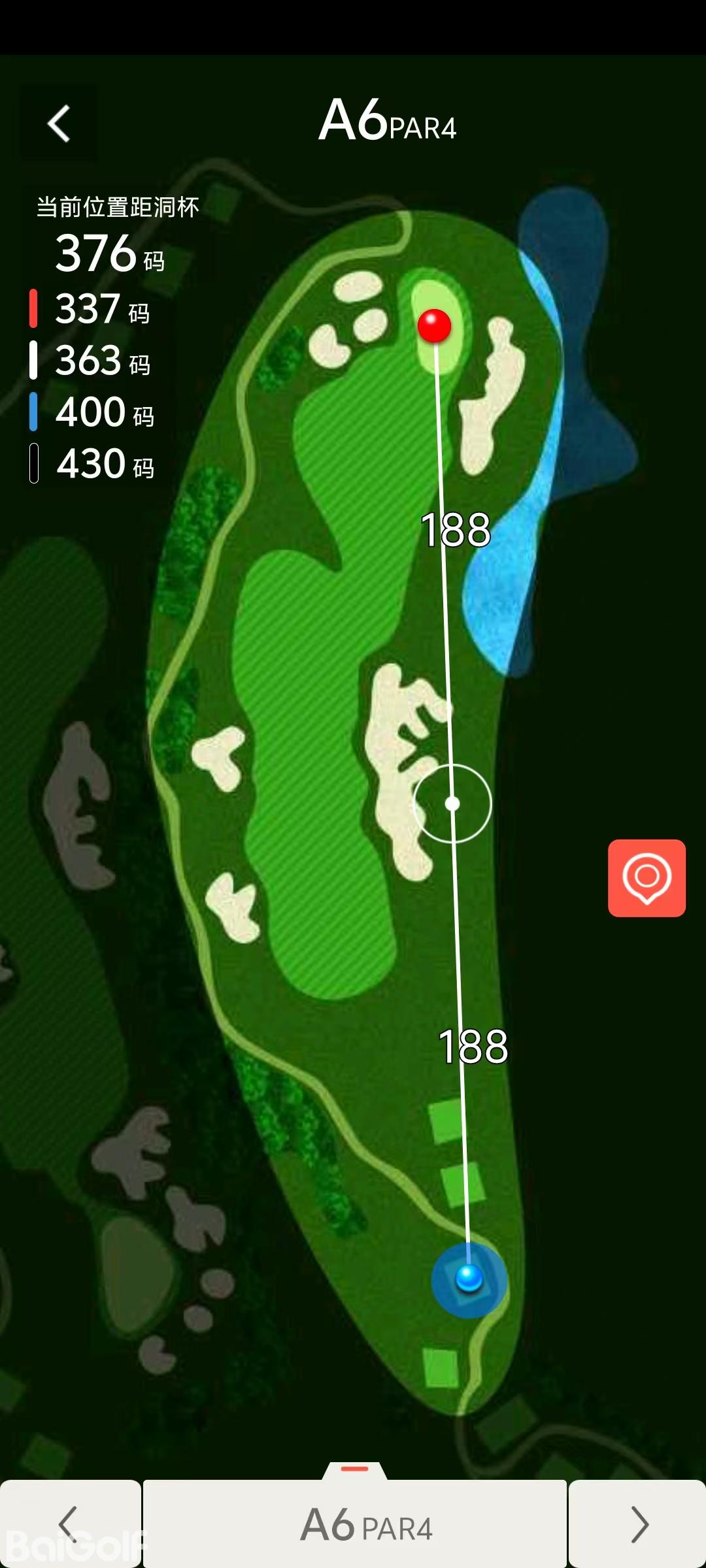Tap the red location pin button

point(647,877)
